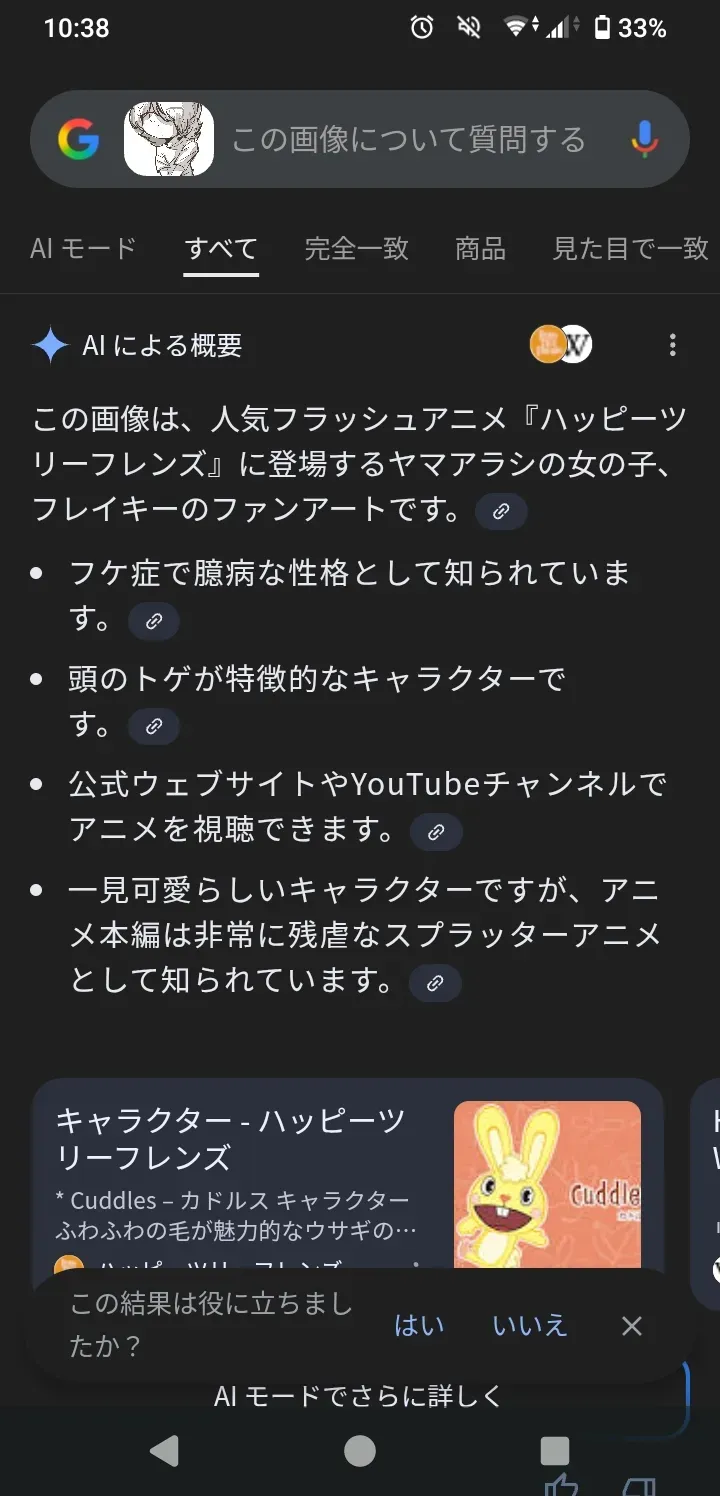Go back with the system back button
The image size is (720, 1496).
(163, 1451)
